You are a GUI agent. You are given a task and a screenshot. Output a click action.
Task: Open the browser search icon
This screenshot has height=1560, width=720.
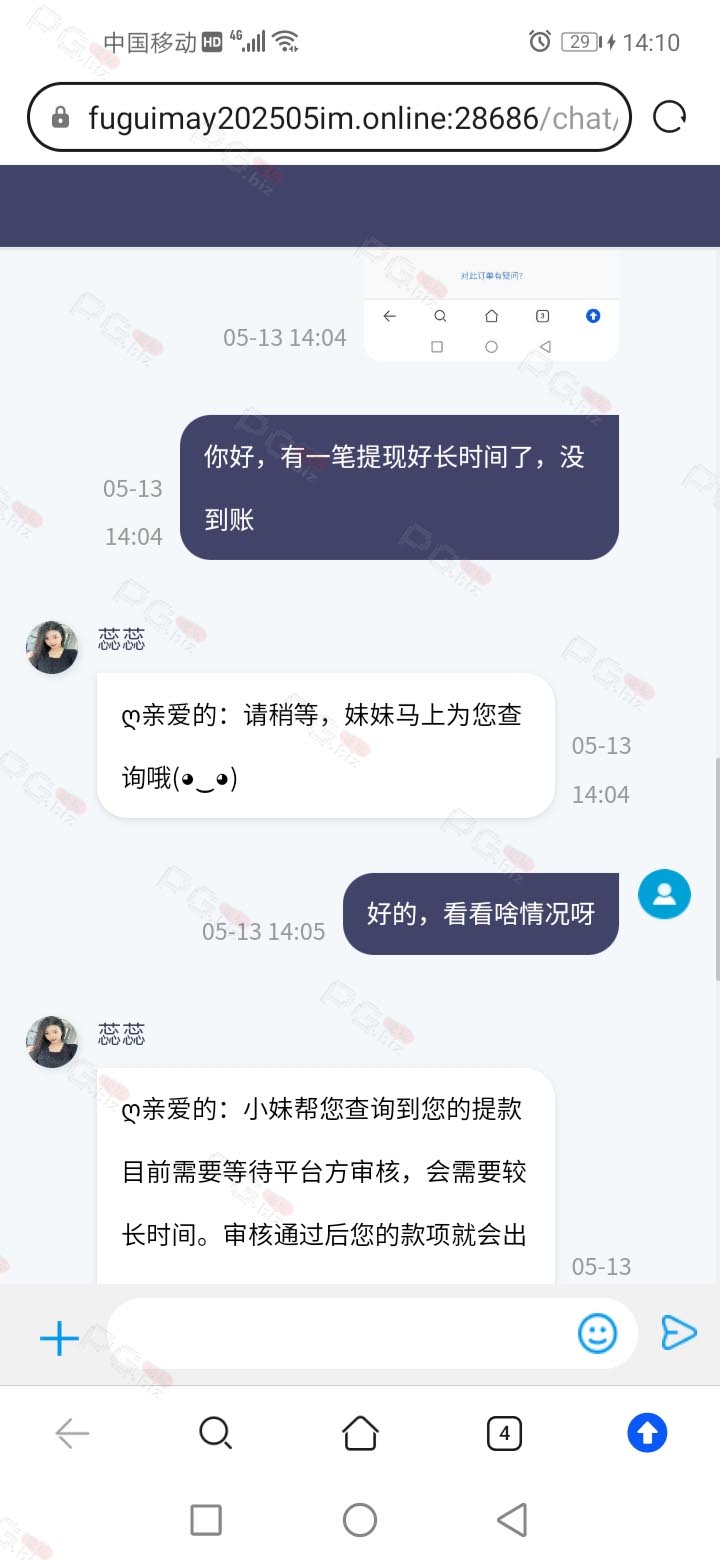216,1434
